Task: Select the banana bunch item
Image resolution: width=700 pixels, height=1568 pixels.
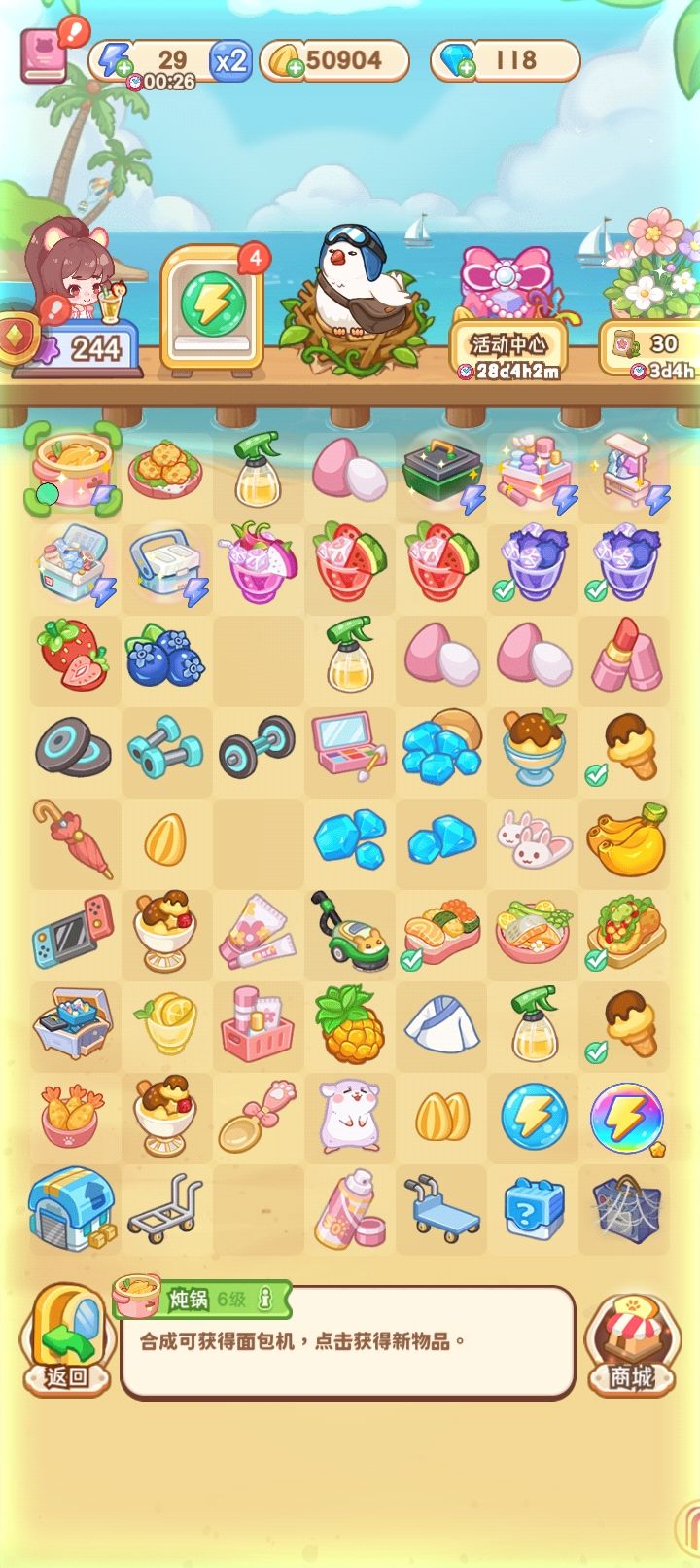Action: tap(627, 839)
